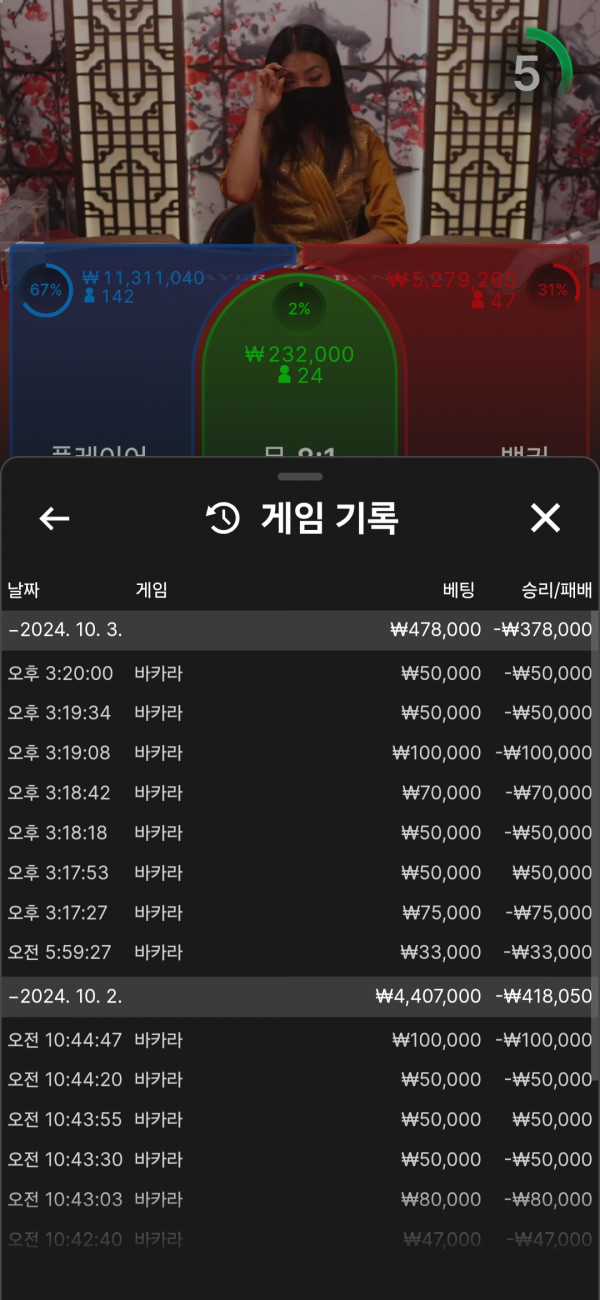Open the 오후 3:18:42 ₩70,000 bet record
This screenshot has width=600, height=1300.
(x=300, y=793)
